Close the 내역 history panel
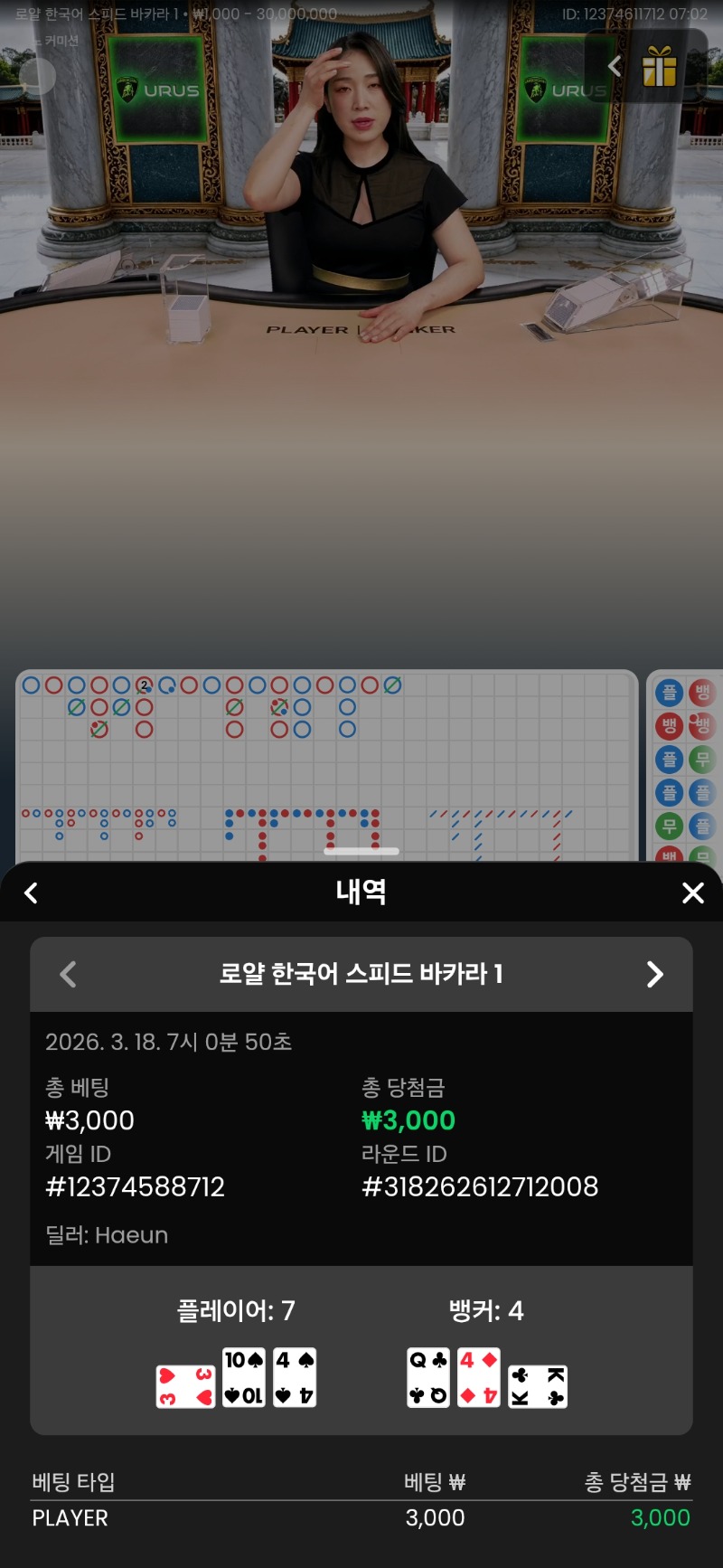Screen dimensions: 723x1568 click(x=692, y=893)
